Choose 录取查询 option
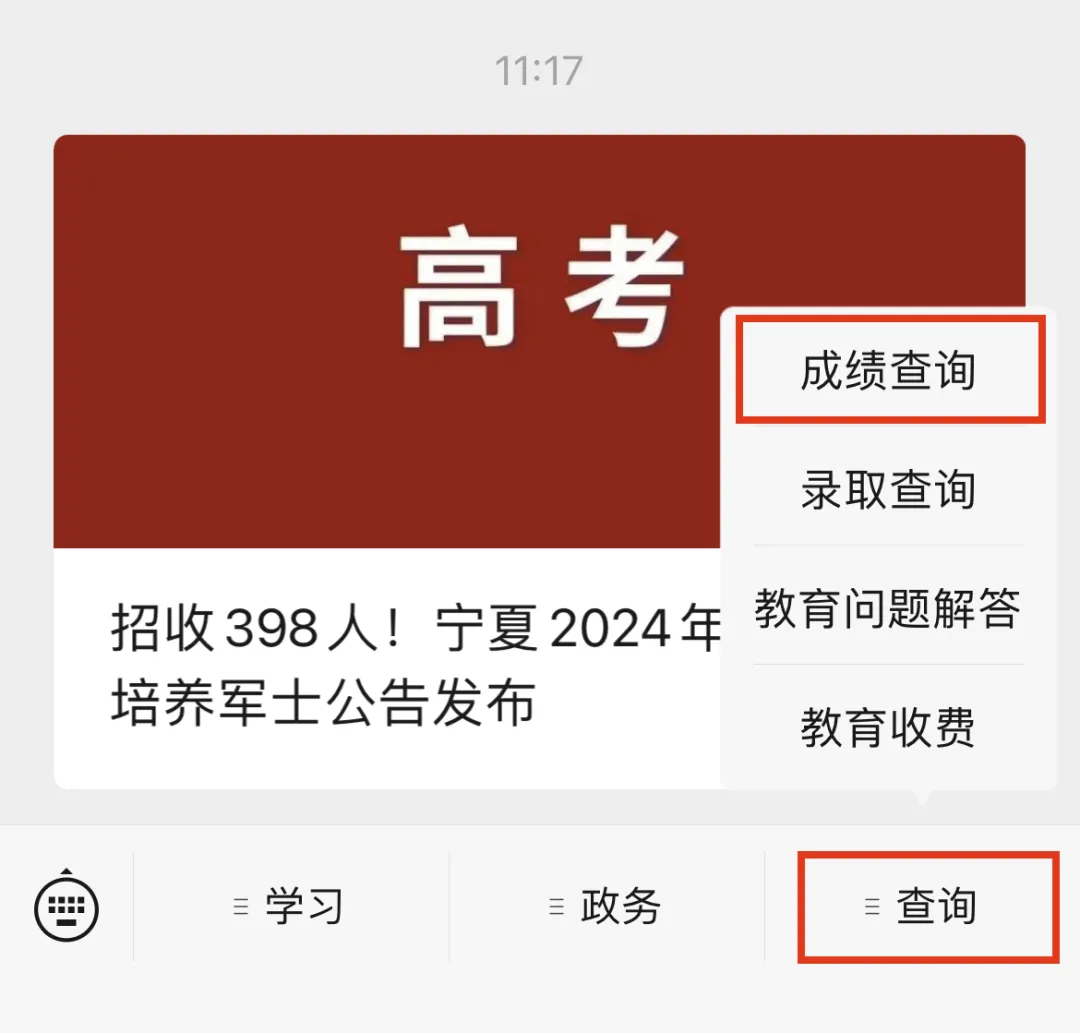 tap(888, 490)
